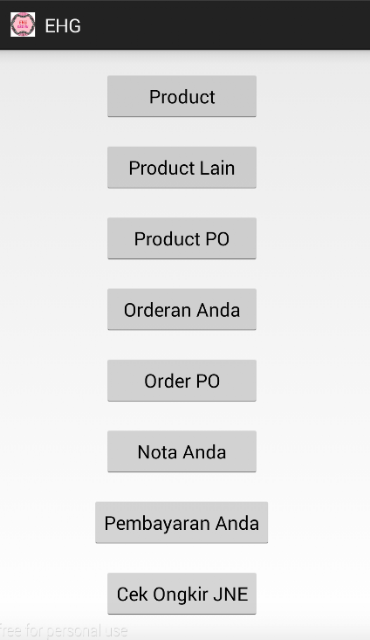Open Cek Ongkir JNE
Viewport: 370px width, 640px height.
[182, 593]
